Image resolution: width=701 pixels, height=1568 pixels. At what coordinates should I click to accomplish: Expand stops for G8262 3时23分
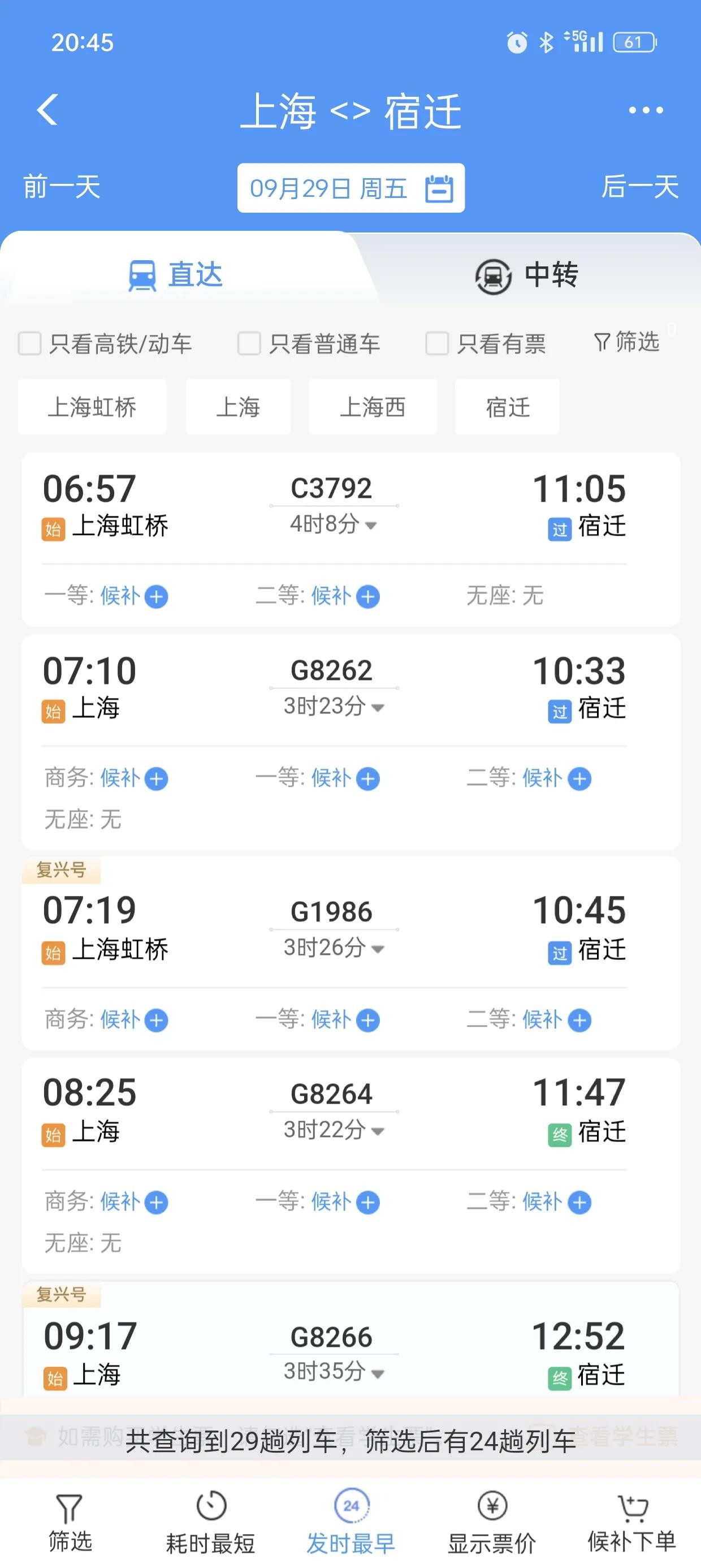coord(334,707)
